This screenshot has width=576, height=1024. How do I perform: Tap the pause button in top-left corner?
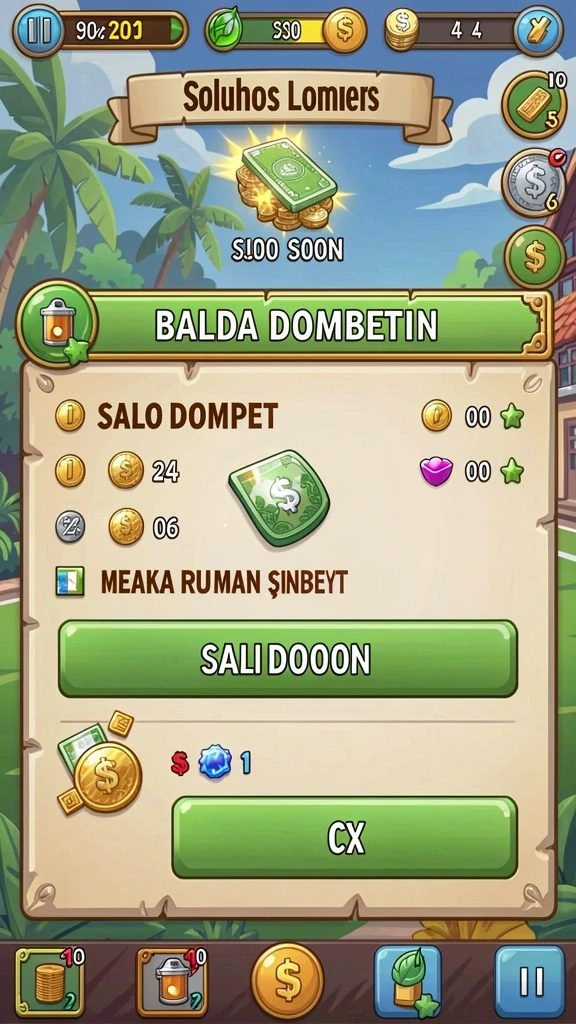(37, 30)
